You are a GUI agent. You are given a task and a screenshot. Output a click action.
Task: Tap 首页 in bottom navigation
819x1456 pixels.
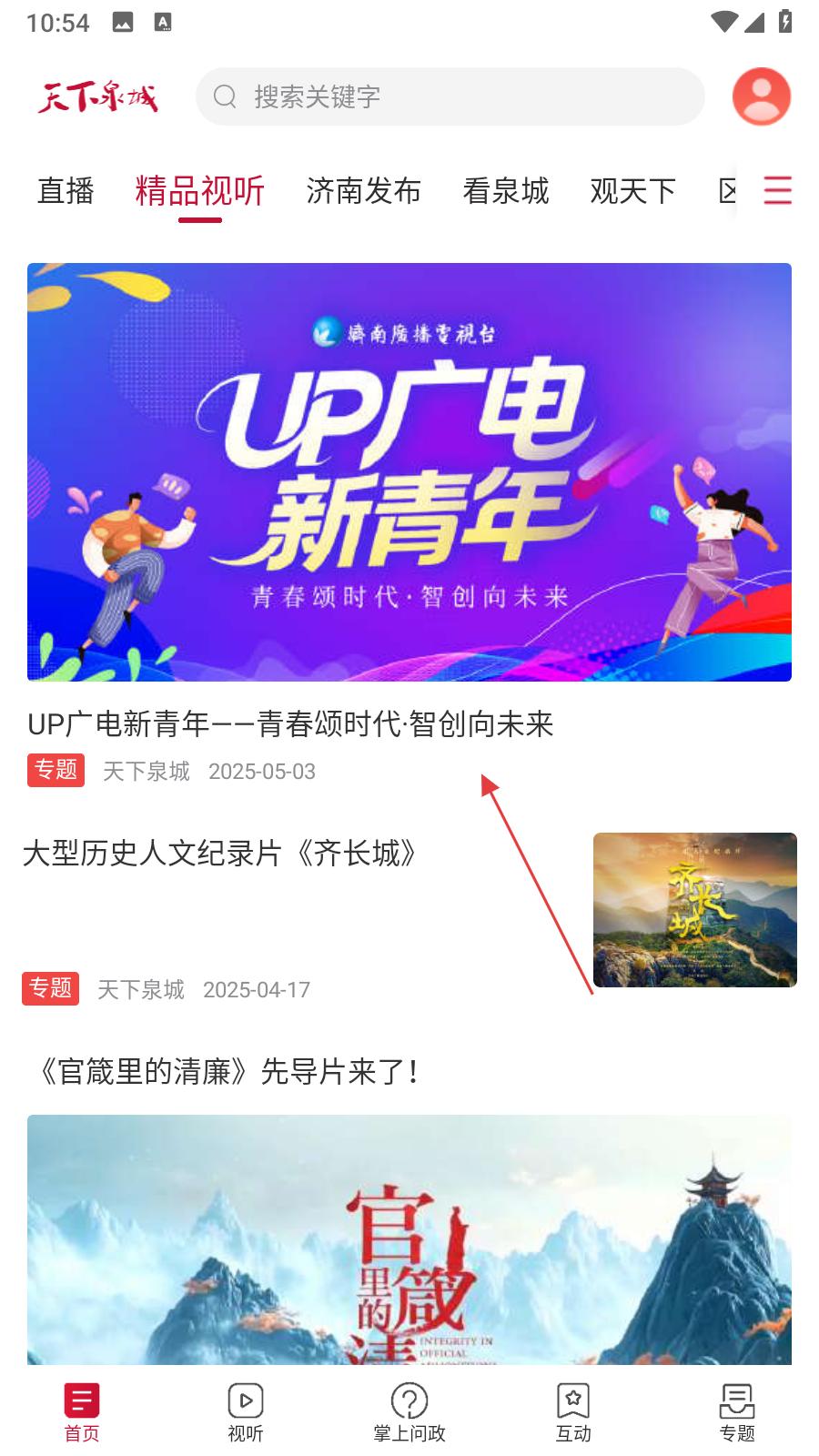(82, 1412)
